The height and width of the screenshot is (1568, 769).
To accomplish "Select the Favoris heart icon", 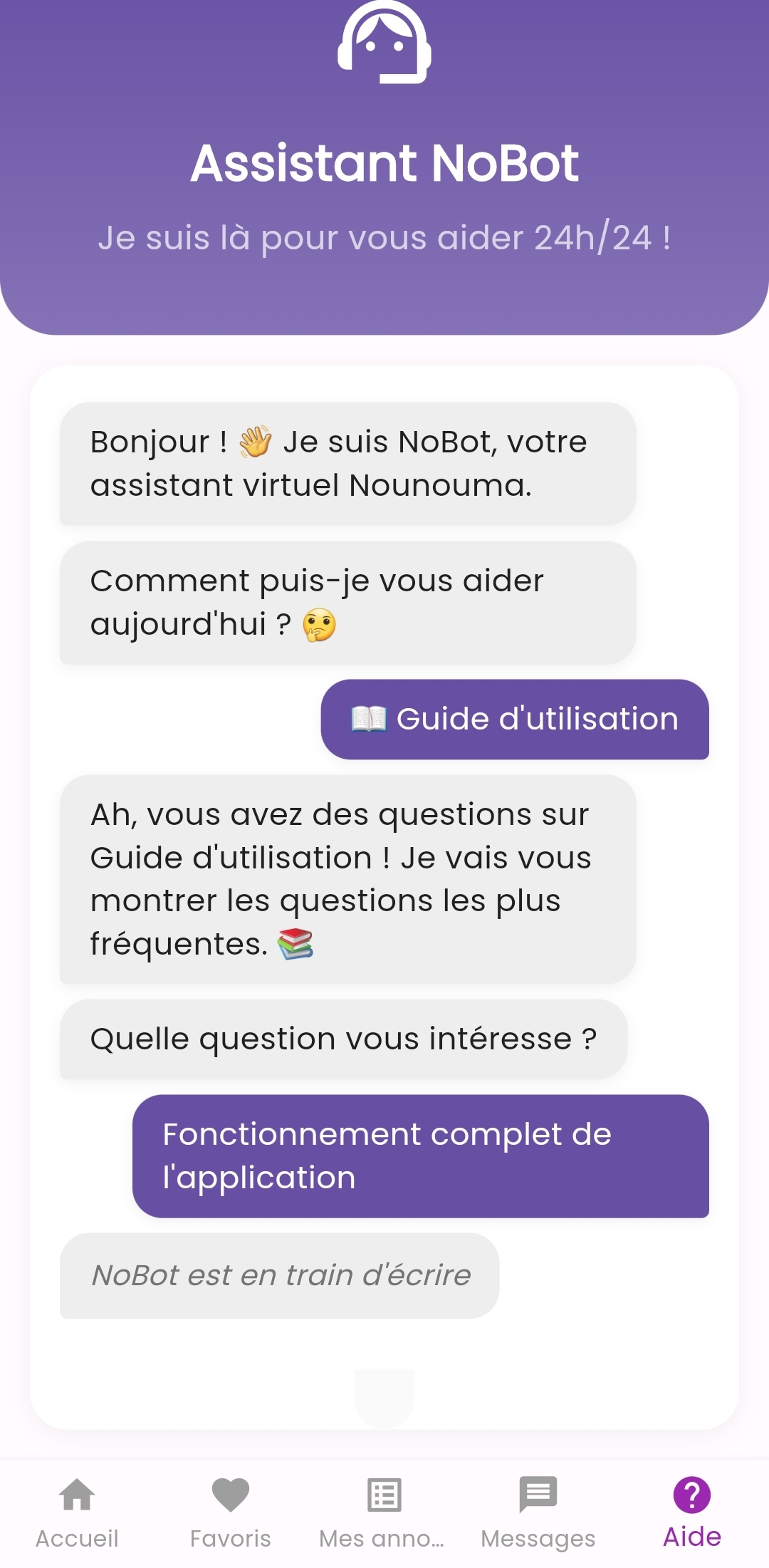I will point(229,1492).
